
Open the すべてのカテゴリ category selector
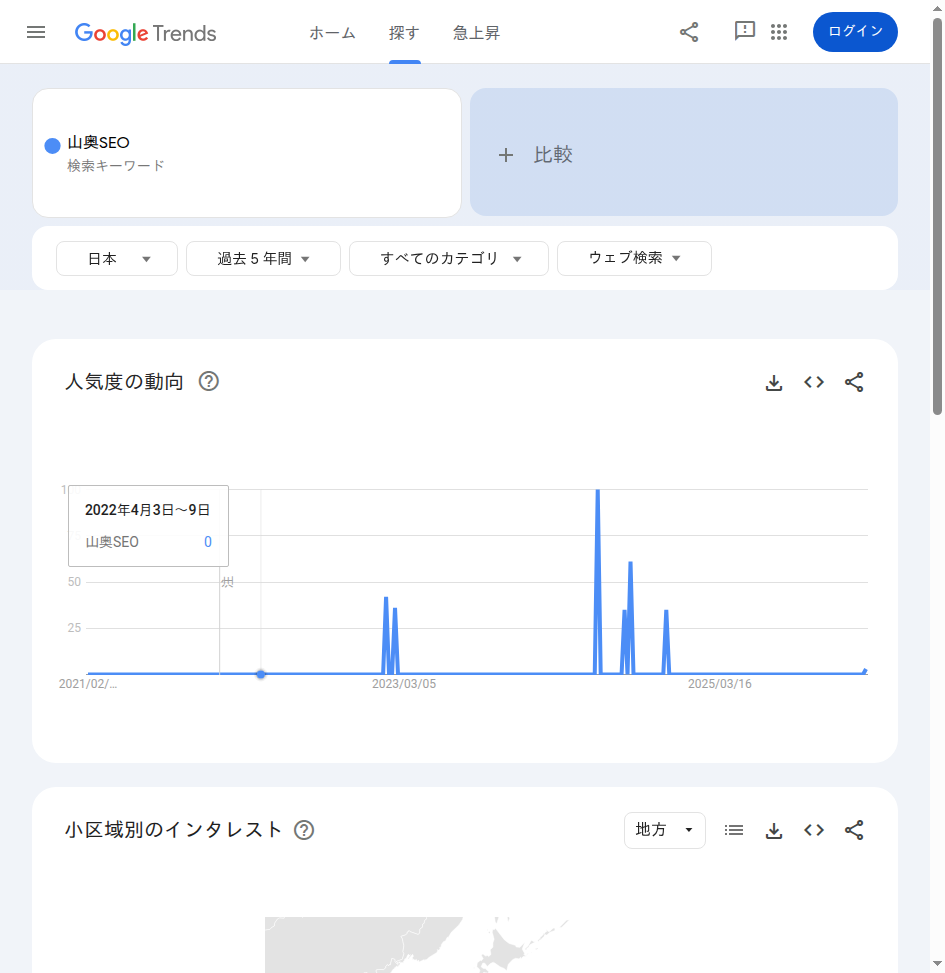448,258
